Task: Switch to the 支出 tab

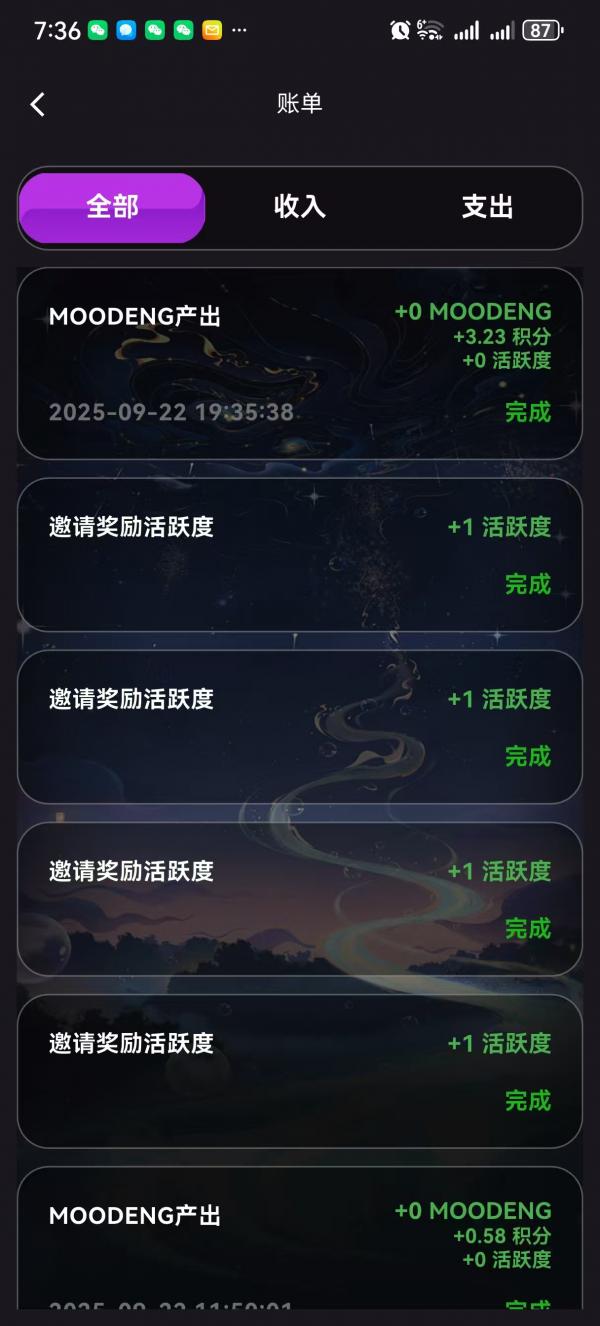Action: click(x=487, y=207)
